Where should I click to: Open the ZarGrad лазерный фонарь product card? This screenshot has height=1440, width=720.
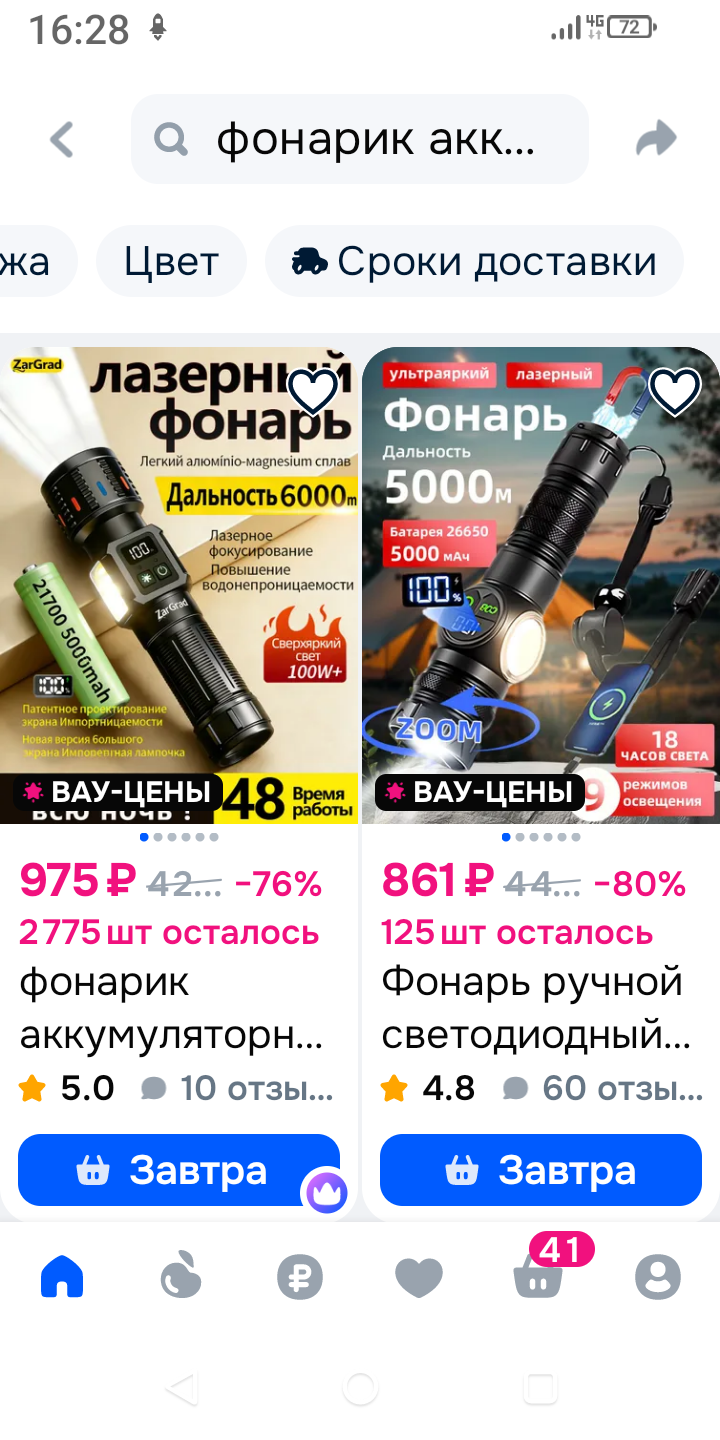[x=180, y=585]
